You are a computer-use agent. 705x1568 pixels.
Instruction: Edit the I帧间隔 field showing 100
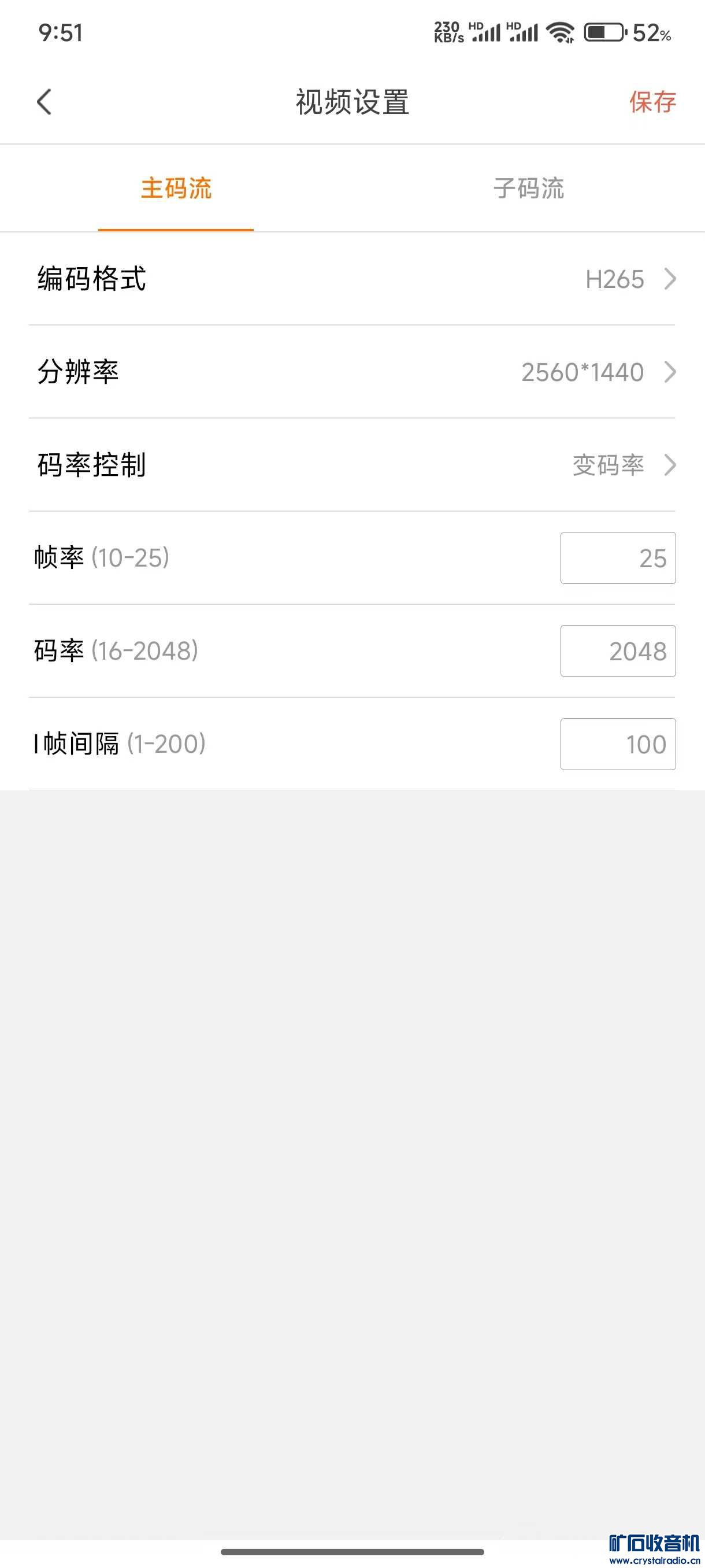pos(617,744)
